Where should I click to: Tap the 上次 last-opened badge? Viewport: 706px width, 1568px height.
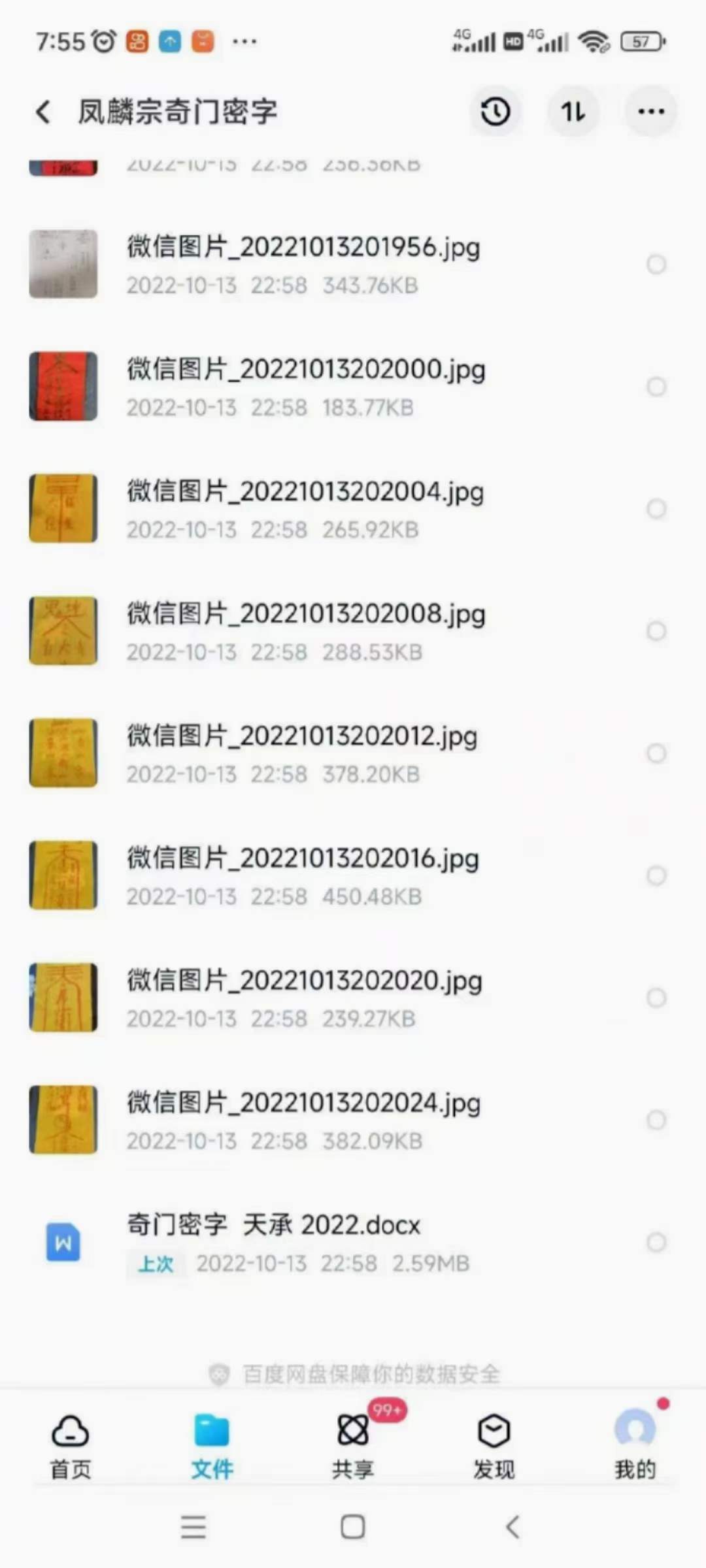point(156,1264)
